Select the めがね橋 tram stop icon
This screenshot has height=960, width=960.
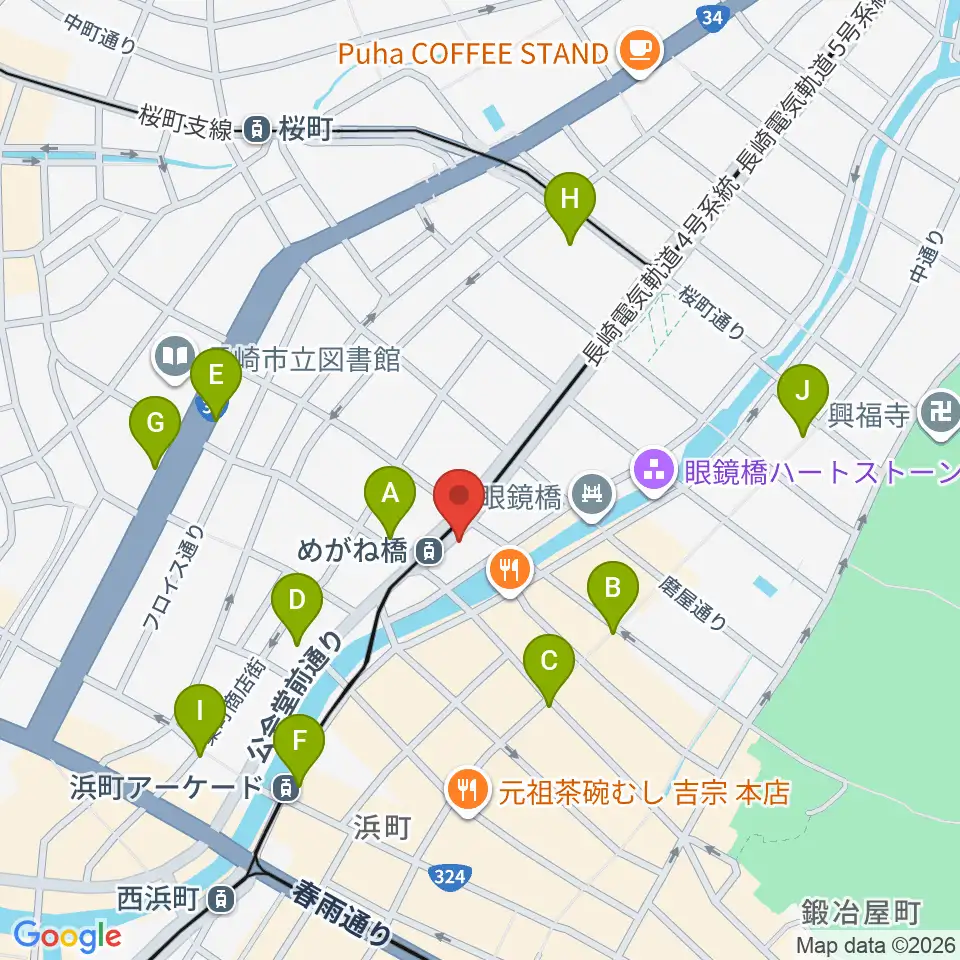[x=429, y=551]
